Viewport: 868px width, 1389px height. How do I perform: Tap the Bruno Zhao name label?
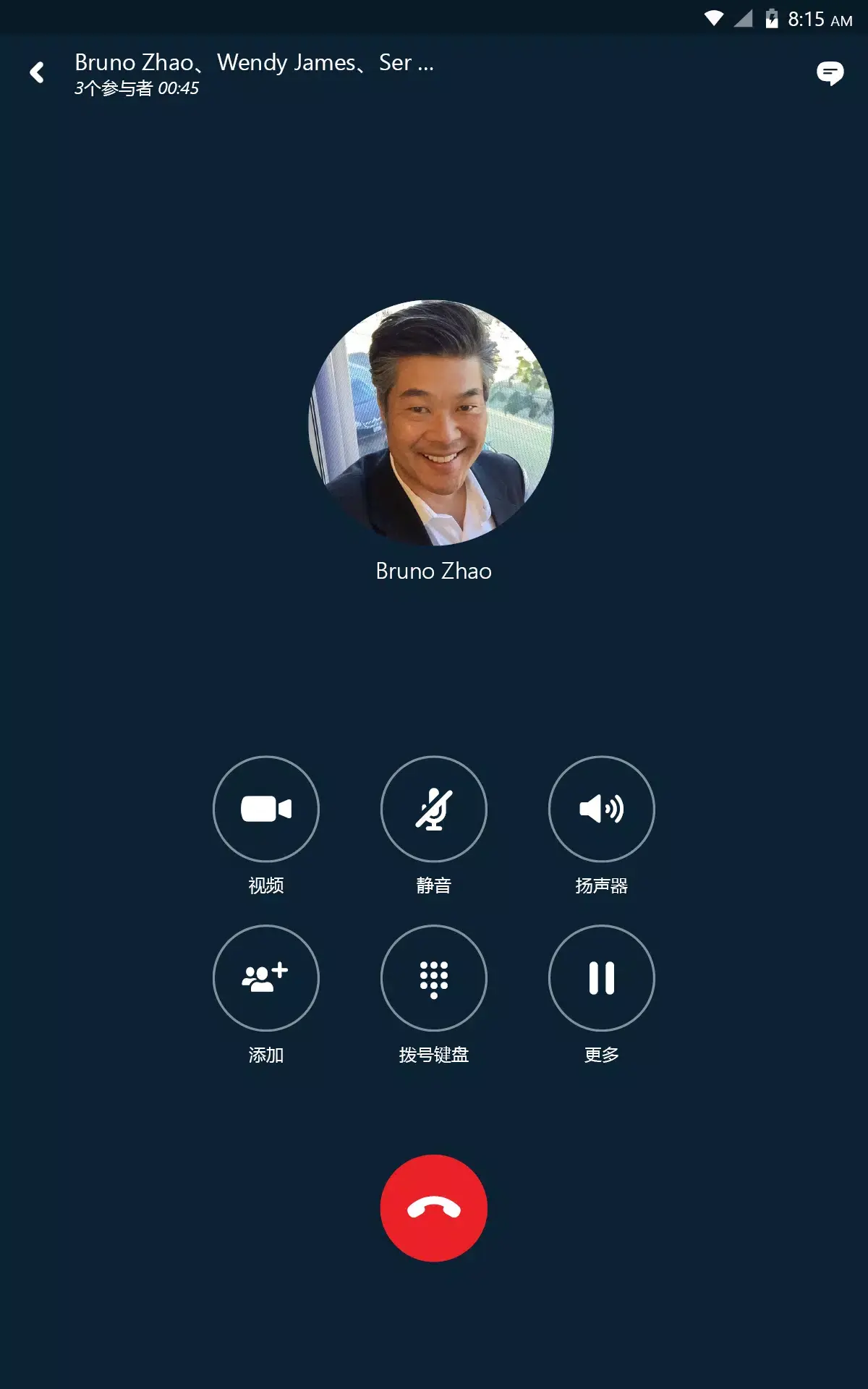tap(433, 571)
